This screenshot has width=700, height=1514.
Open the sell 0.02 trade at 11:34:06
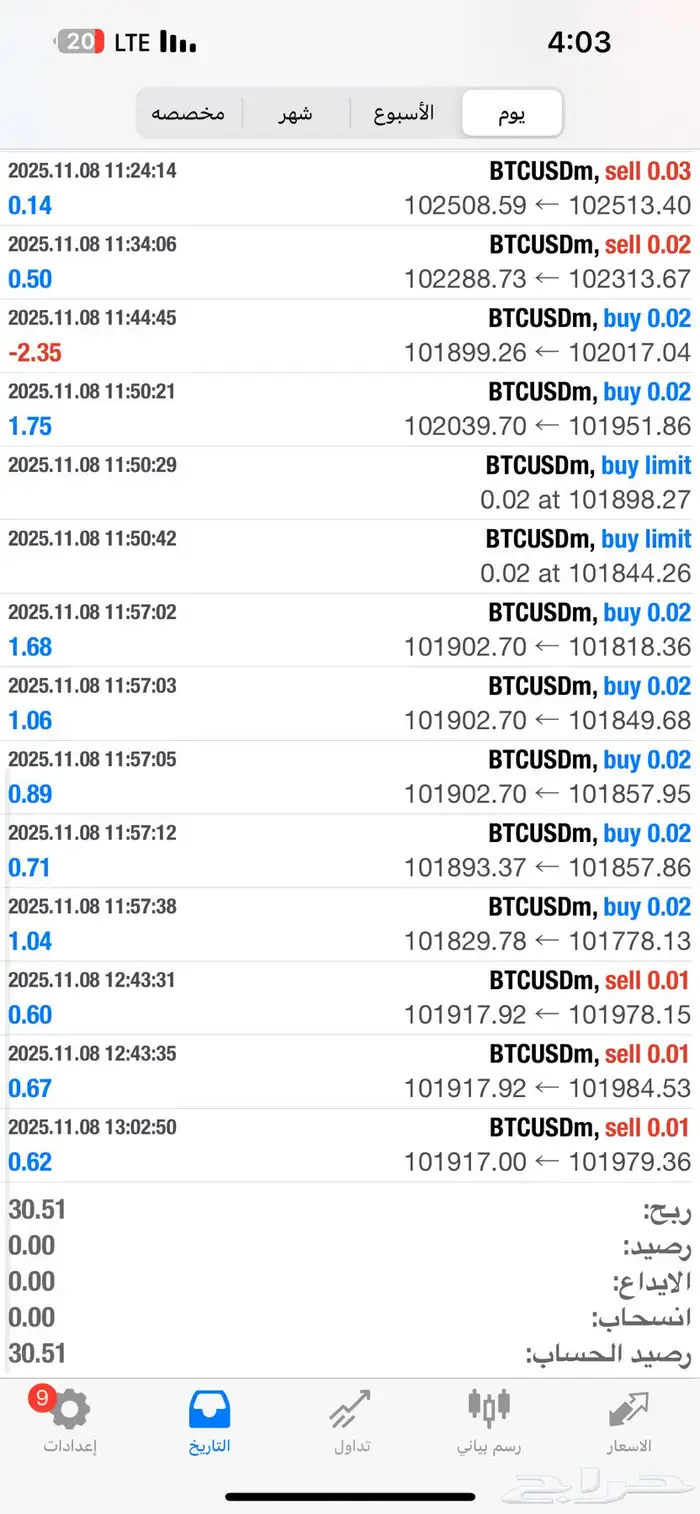(x=350, y=262)
